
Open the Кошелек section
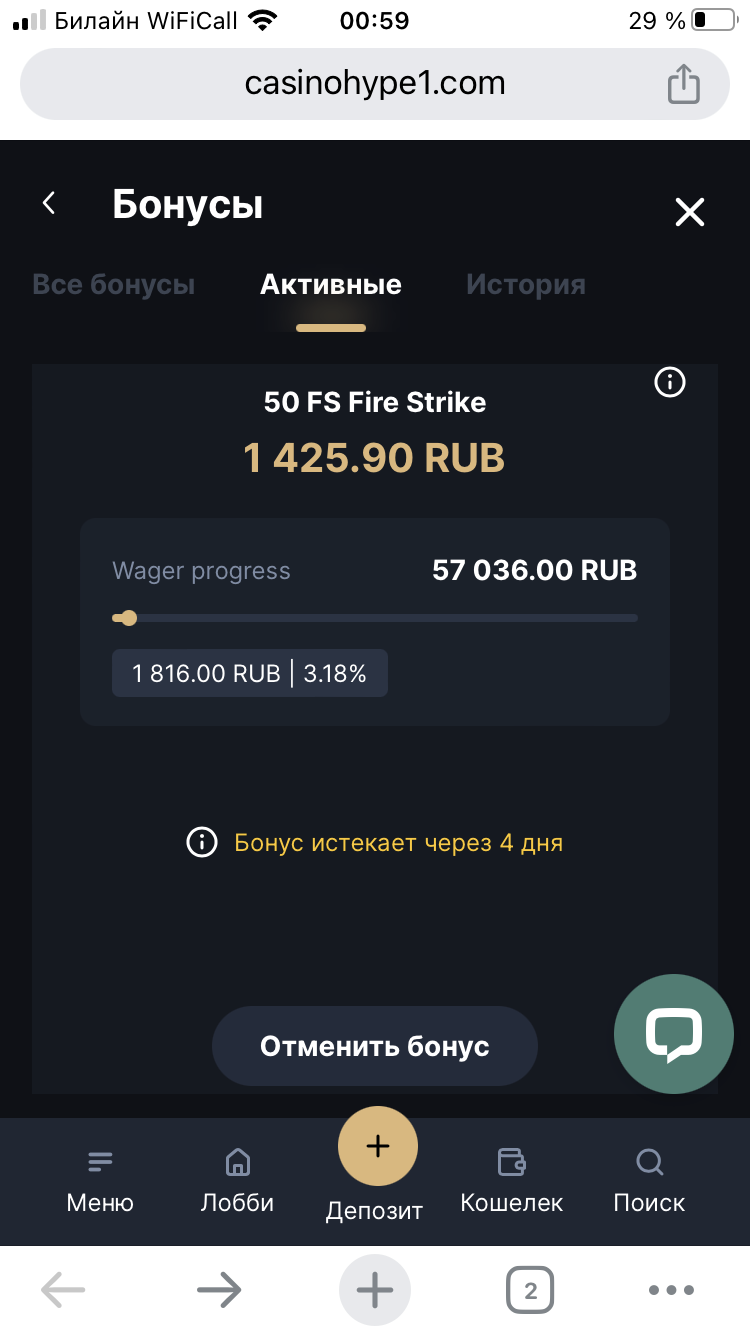click(511, 1180)
